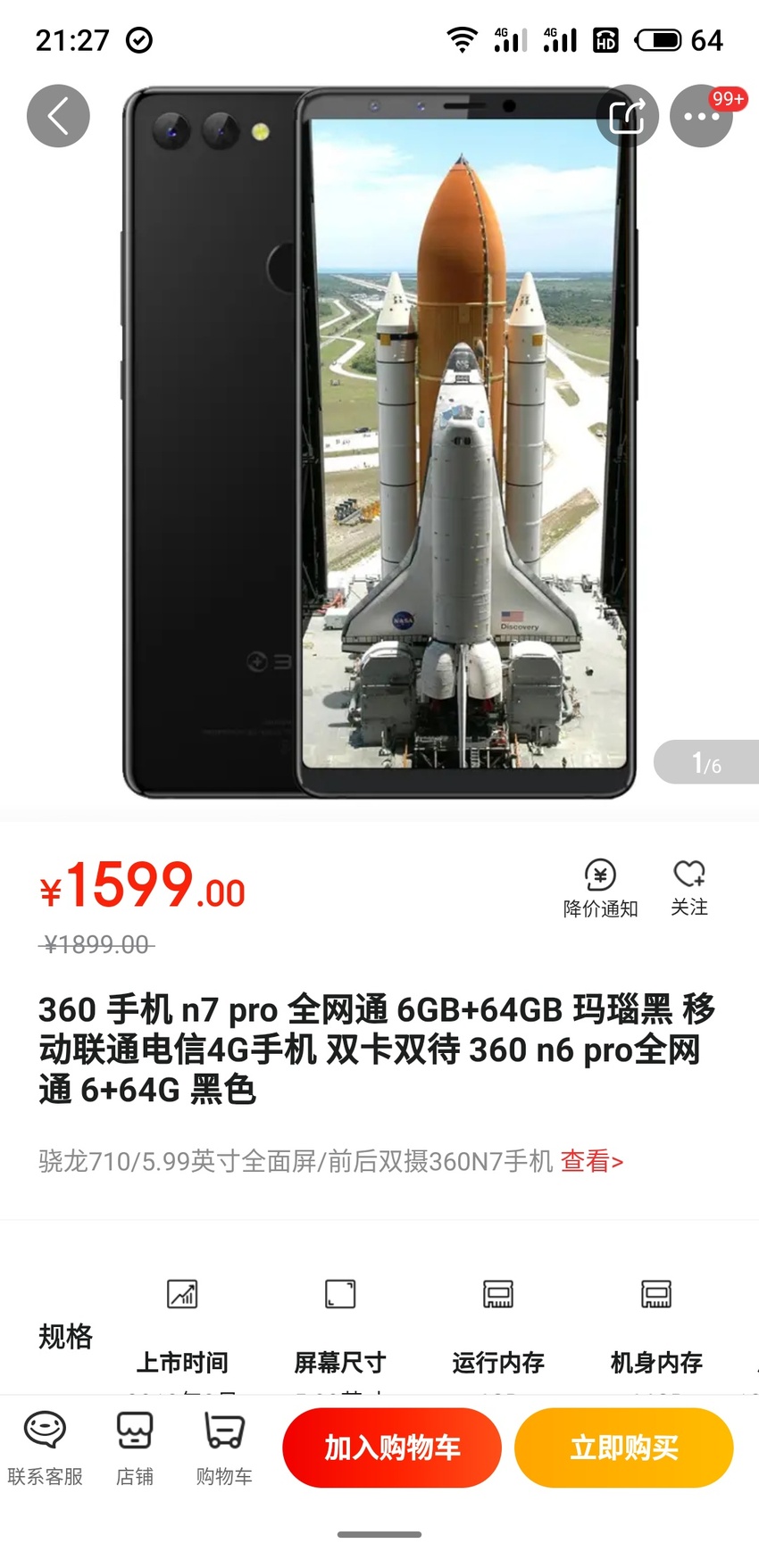The width and height of the screenshot is (759, 1568).
Task: Open the 规格 specifications section
Action: coord(65,1336)
